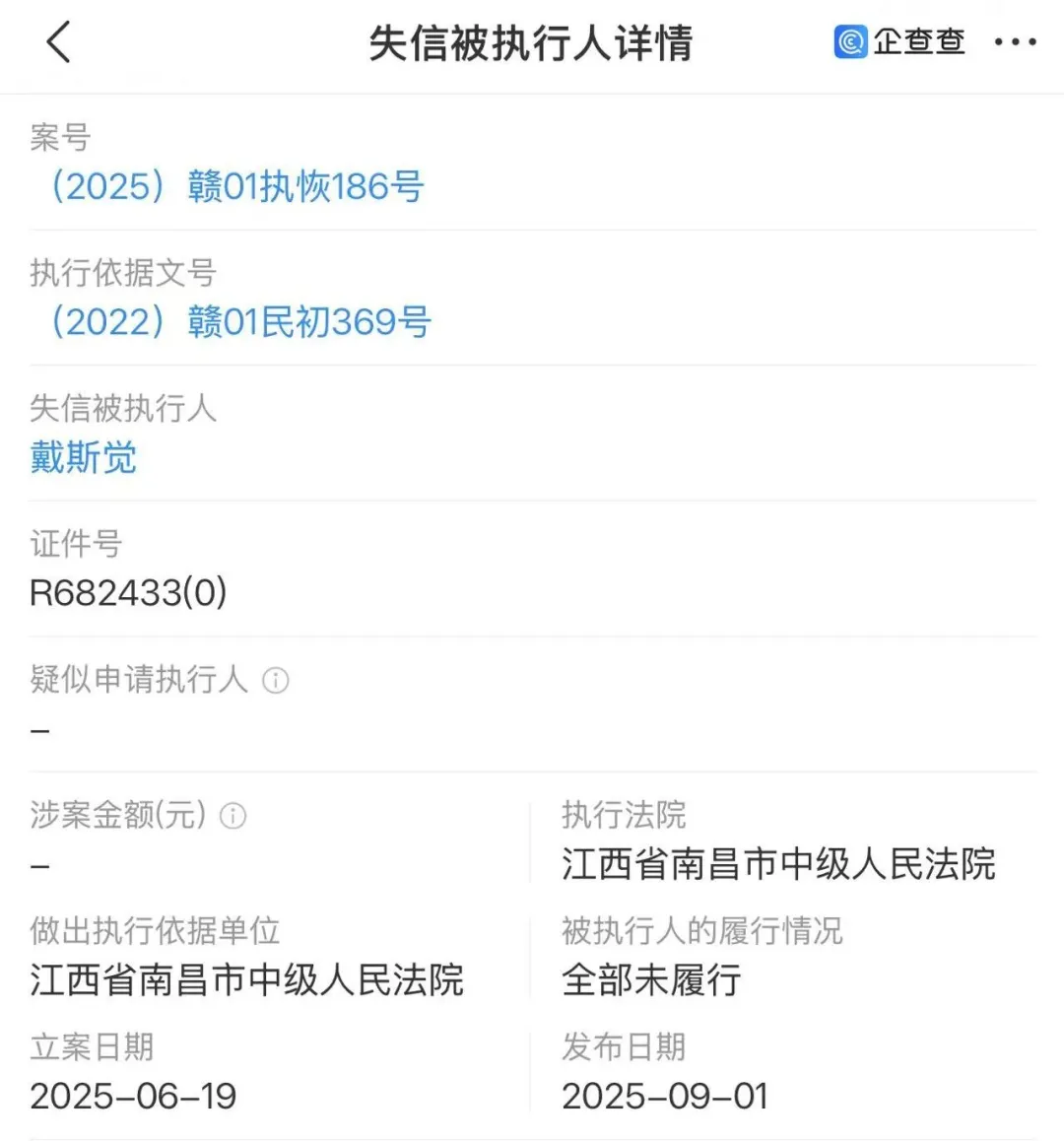This screenshot has width=1064, height=1141.
Task: Click the back arrow to return
Action: pyautogui.click(x=59, y=43)
